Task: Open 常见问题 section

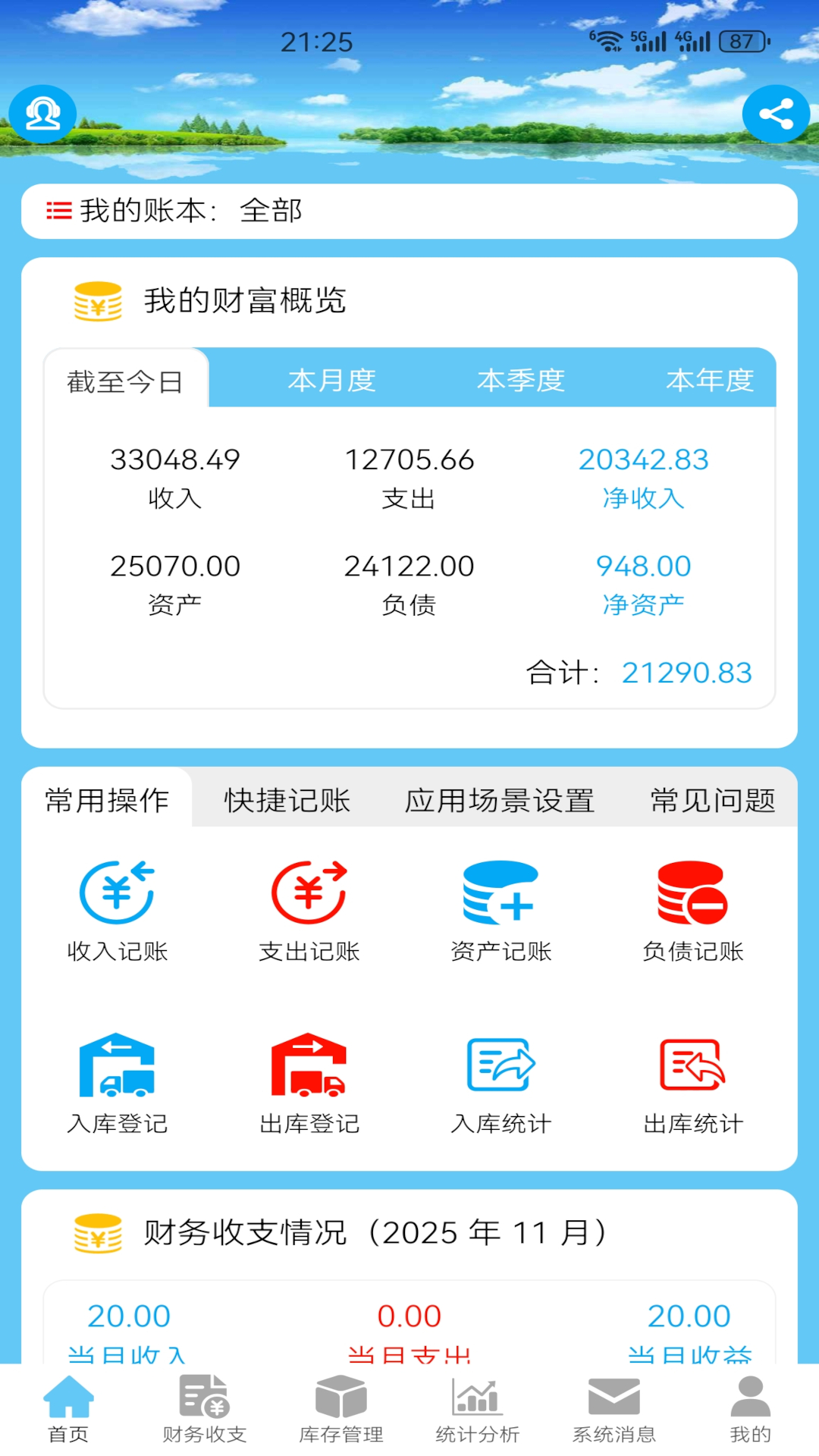Action: (x=712, y=799)
